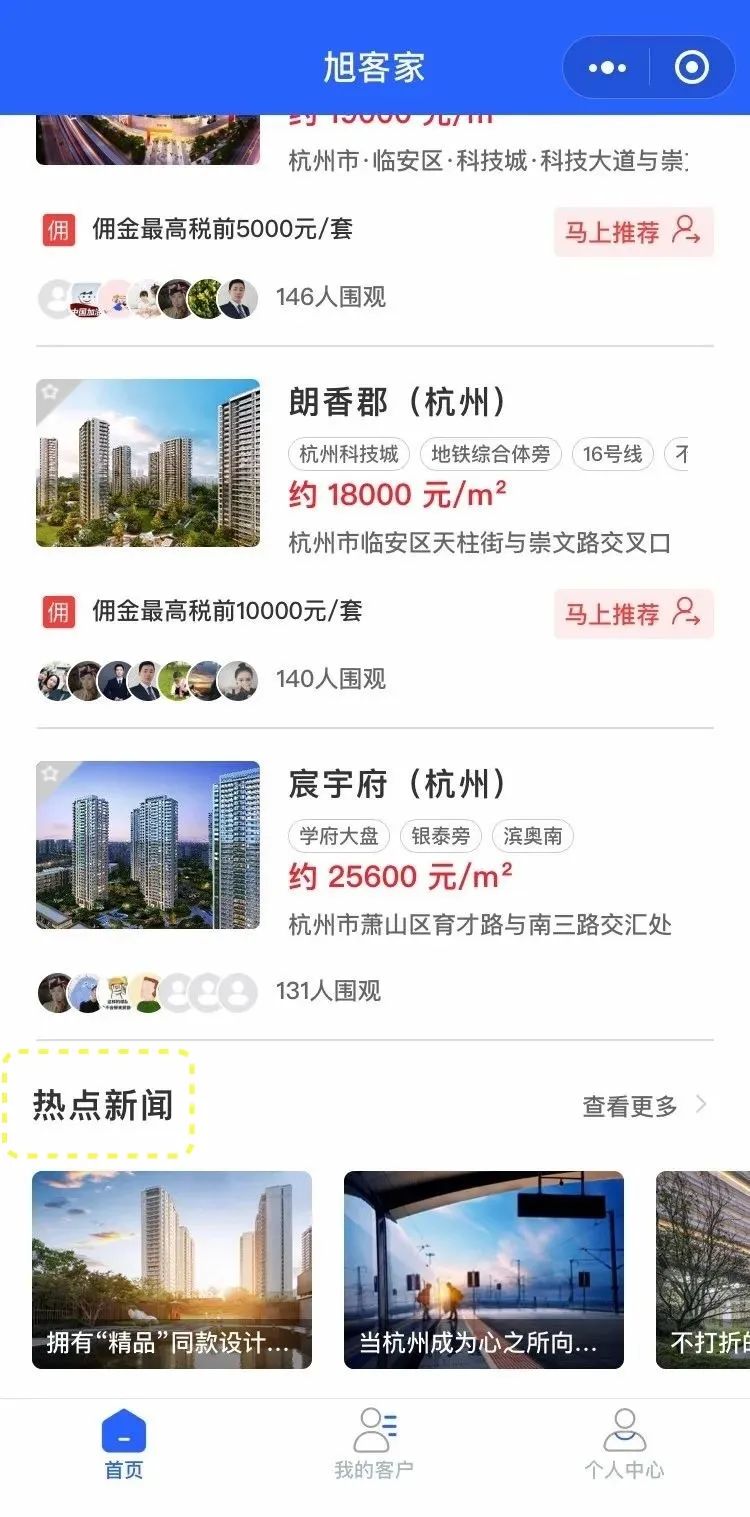Open the 朗香郡（杭州） property listing

click(397, 402)
